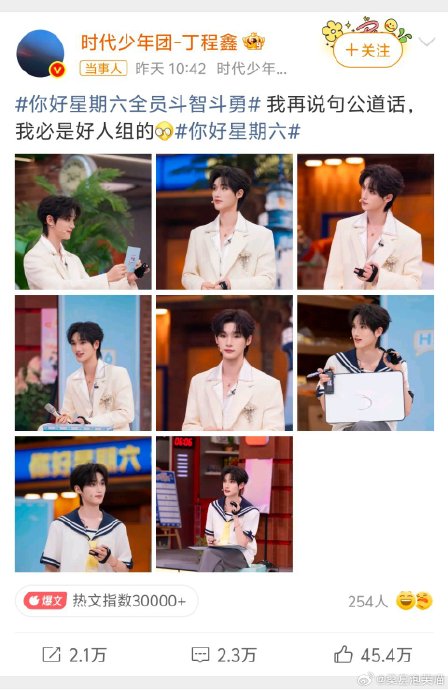
Task: Open the comments (2.3万)
Action: 224,655
